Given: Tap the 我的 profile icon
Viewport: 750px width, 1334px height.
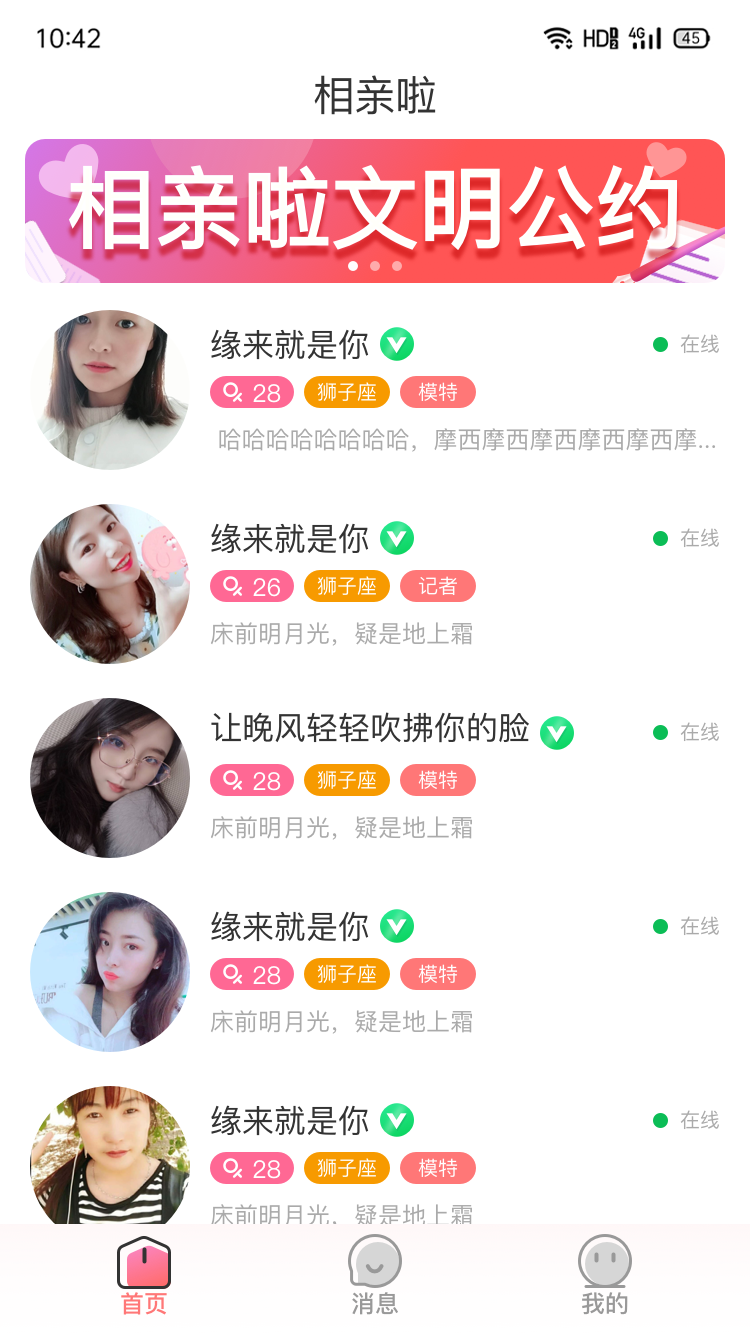Looking at the screenshot, I should pos(604,1265).
